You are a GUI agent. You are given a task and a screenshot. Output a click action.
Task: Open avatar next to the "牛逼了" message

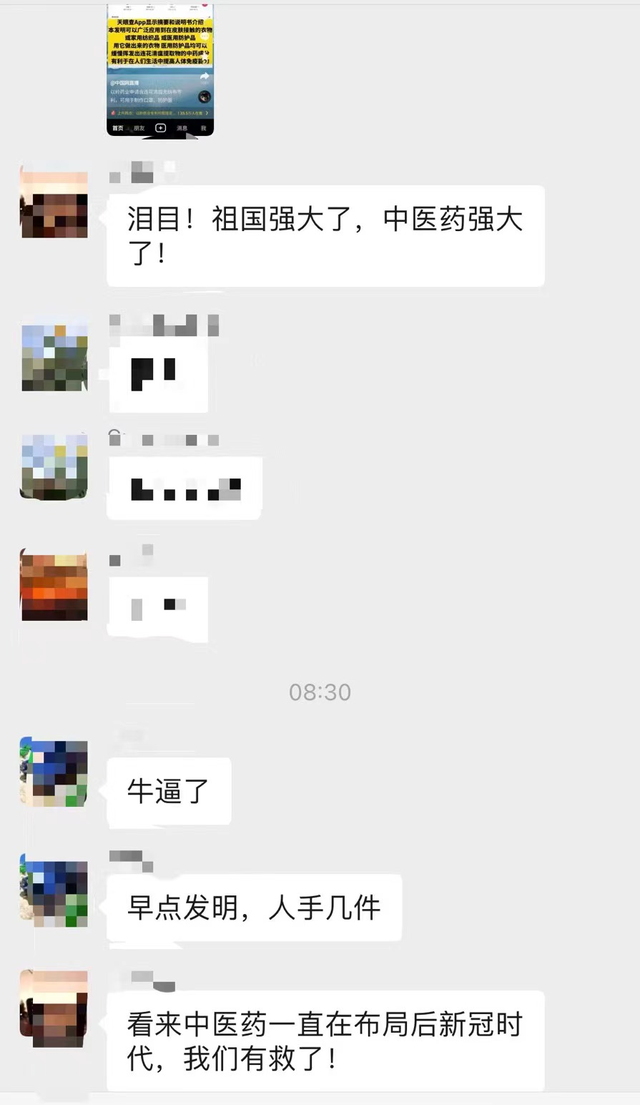54,773
